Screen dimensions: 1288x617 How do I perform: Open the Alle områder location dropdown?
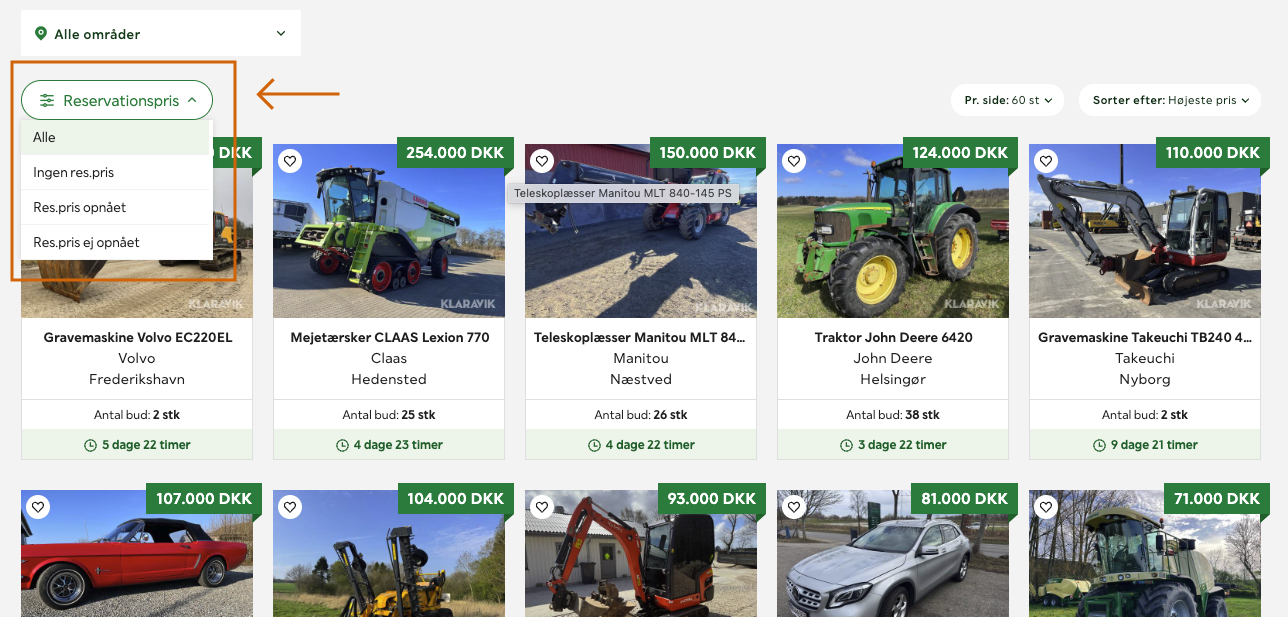pos(160,34)
